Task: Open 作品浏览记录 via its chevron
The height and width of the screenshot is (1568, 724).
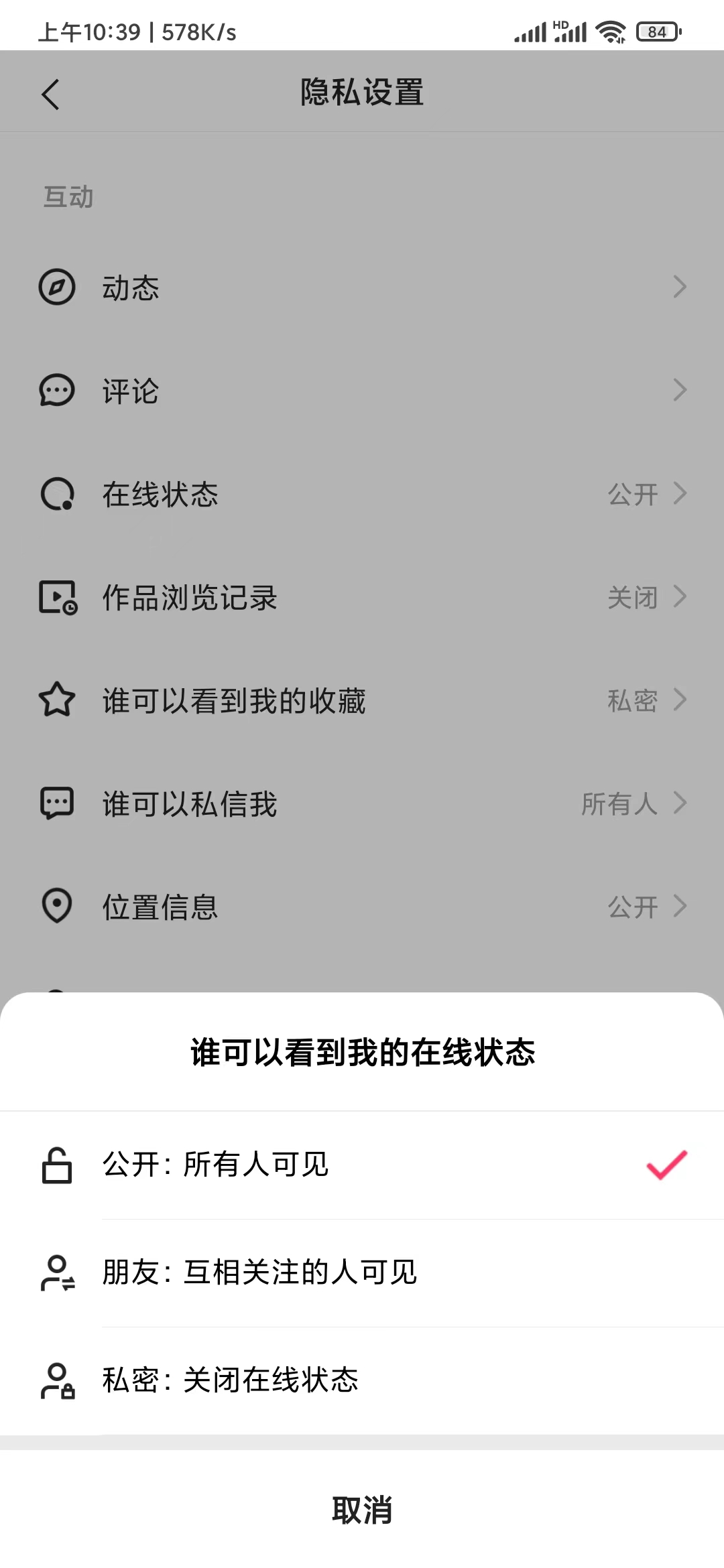Action: click(680, 597)
